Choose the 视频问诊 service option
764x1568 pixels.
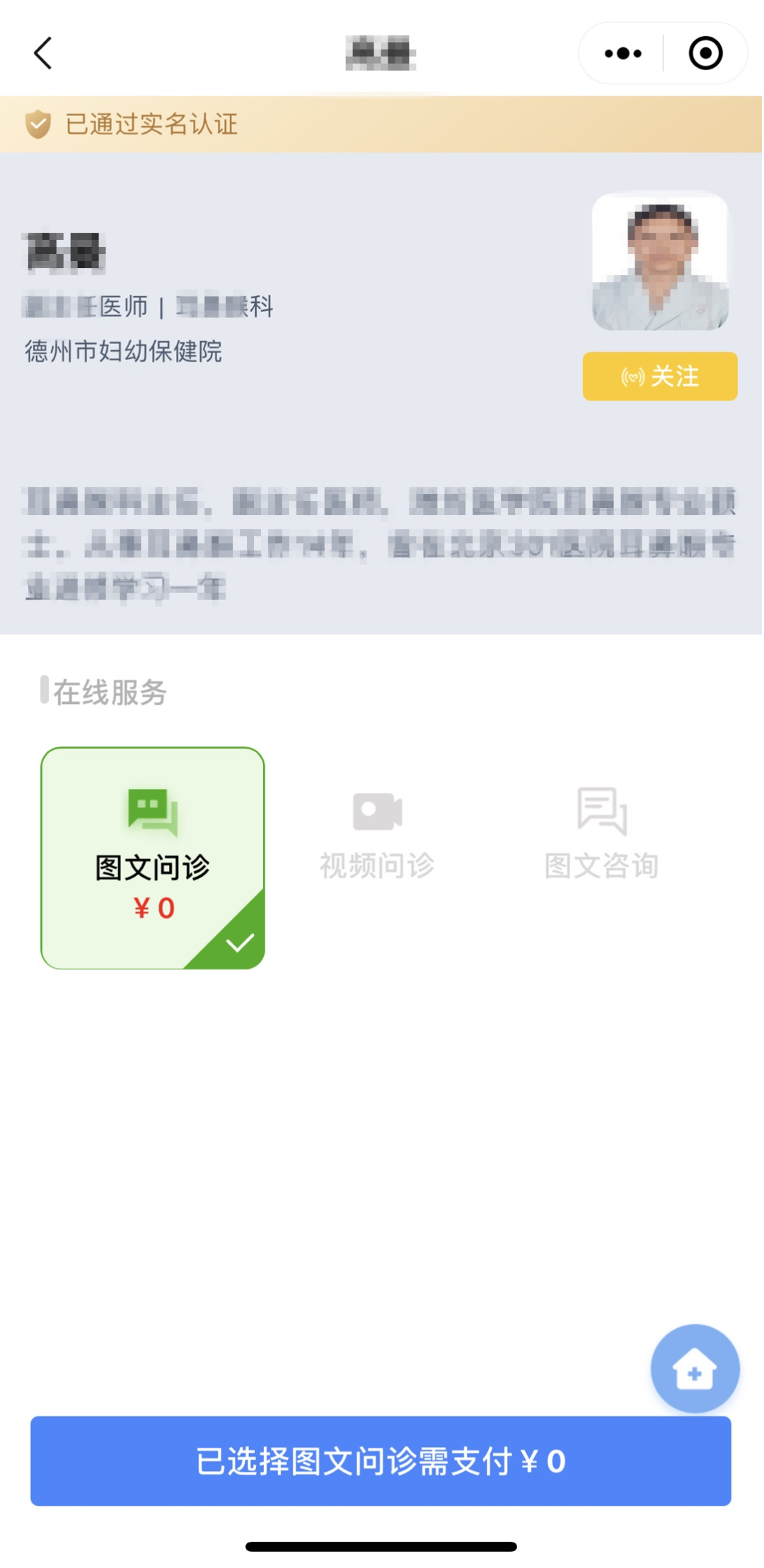377,835
